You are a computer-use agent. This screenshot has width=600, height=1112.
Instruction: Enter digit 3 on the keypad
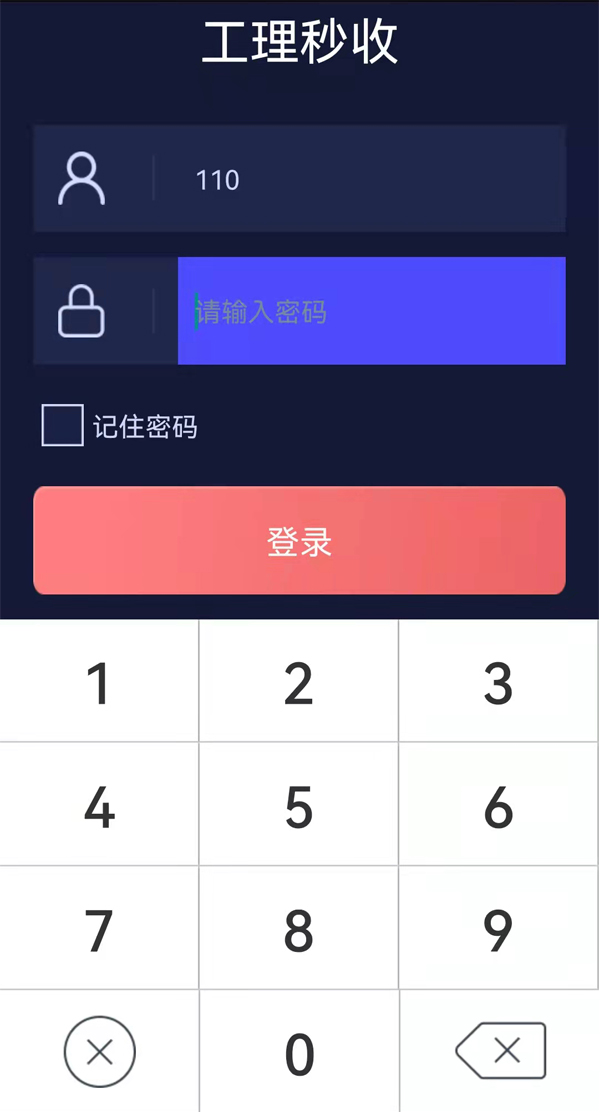[499, 681]
